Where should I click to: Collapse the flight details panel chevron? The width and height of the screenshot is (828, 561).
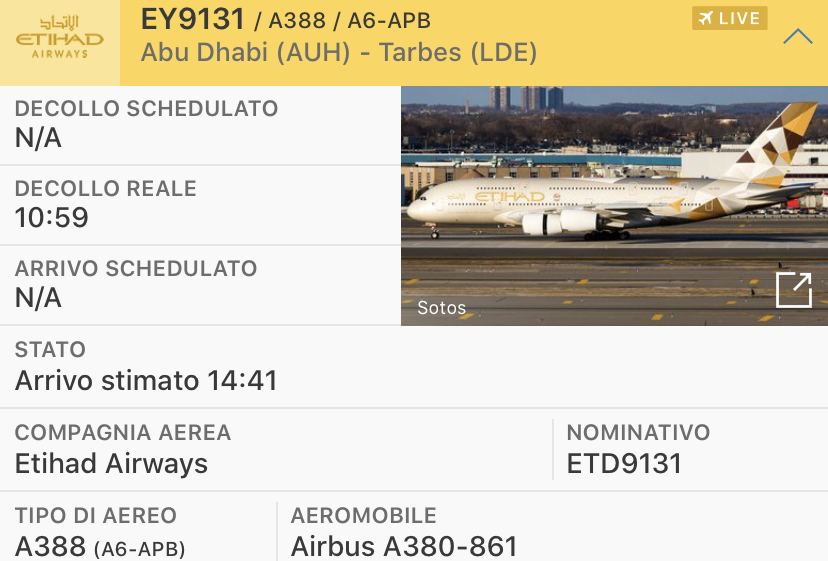[x=797, y=37]
